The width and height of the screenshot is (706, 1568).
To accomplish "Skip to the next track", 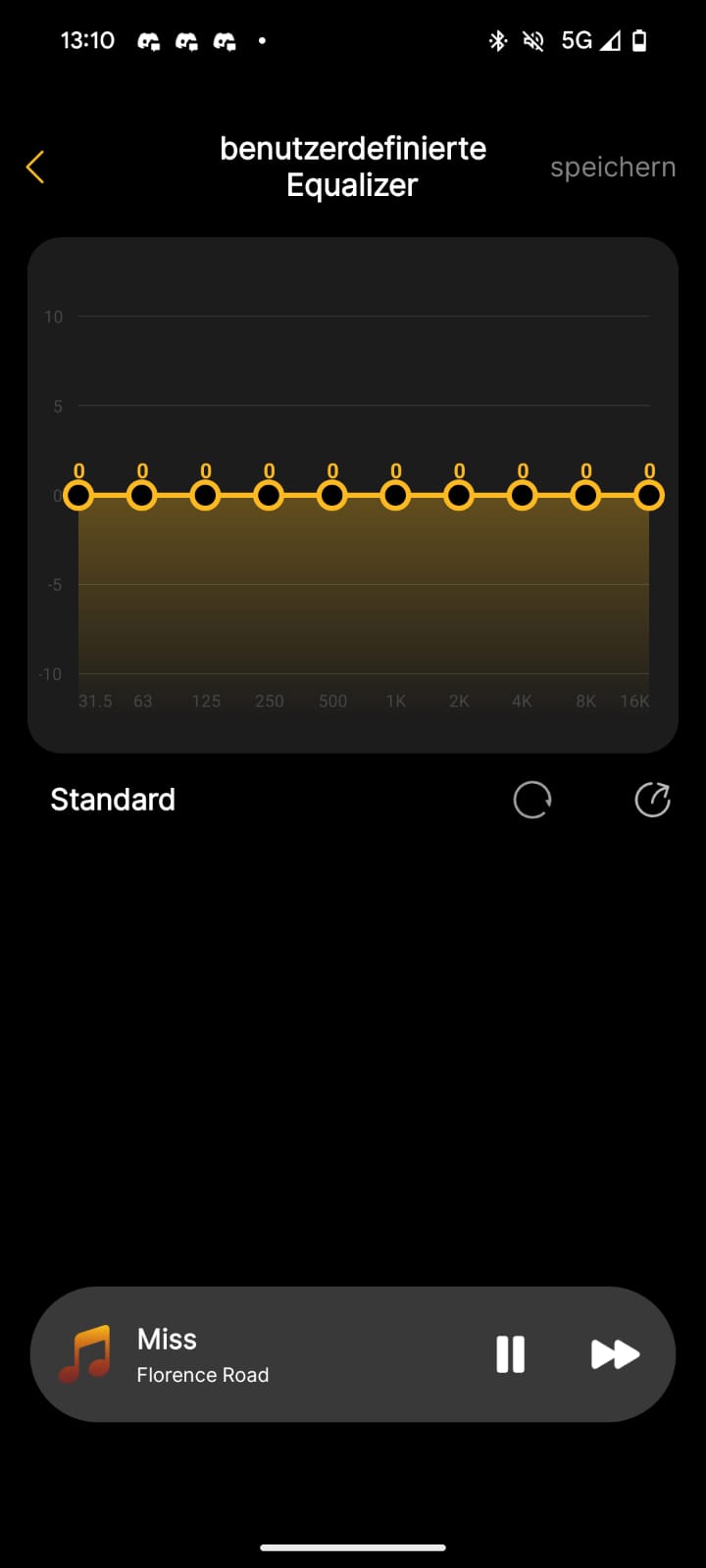I will [x=615, y=1354].
